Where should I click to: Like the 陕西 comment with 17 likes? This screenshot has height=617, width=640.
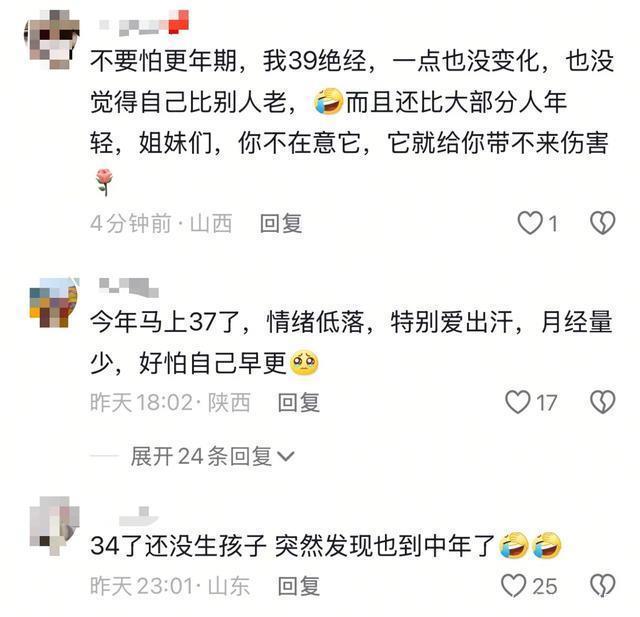click(x=518, y=402)
